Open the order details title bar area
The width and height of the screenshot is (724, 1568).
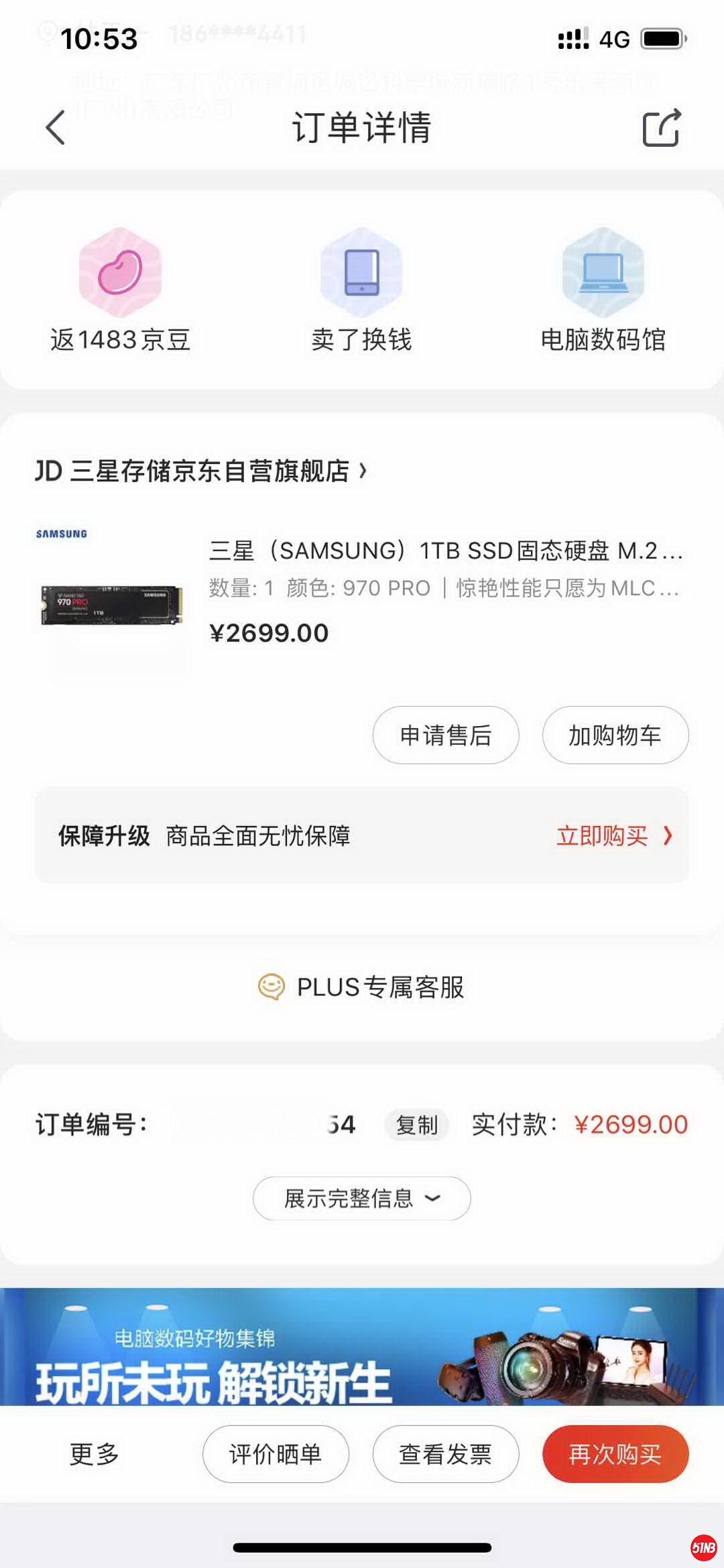click(361, 127)
